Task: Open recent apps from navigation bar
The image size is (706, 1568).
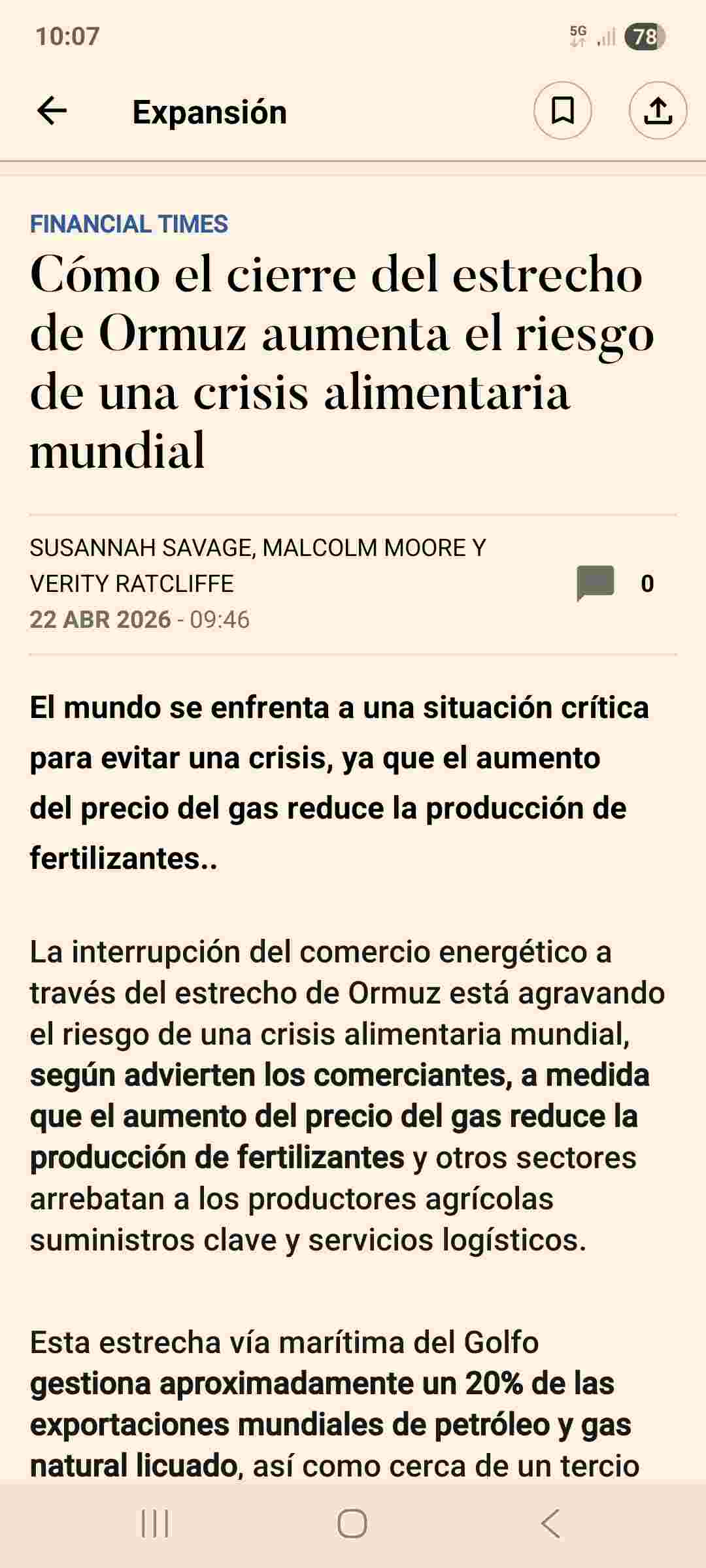Action: (x=155, y=1524)
